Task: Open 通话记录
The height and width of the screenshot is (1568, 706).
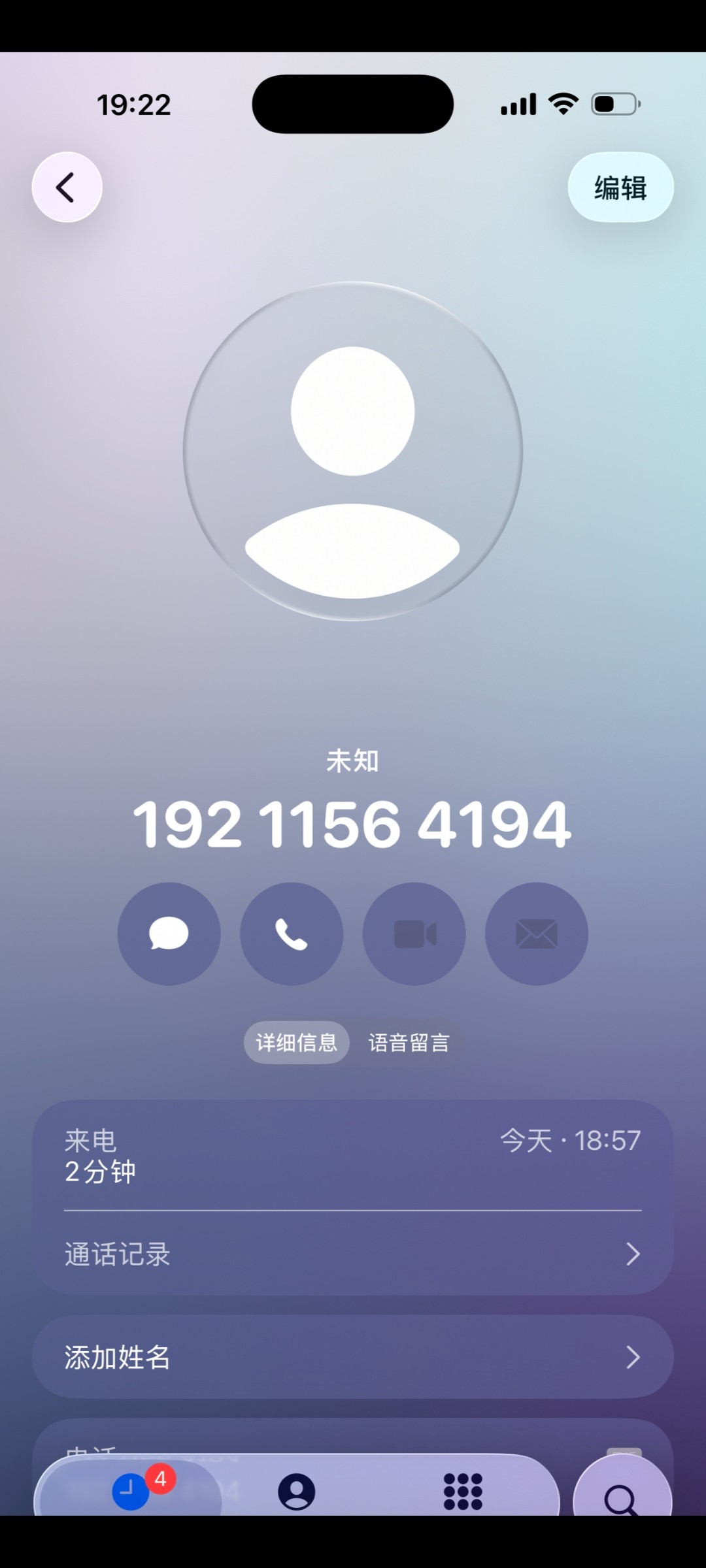Action: tap(353, 1254)
